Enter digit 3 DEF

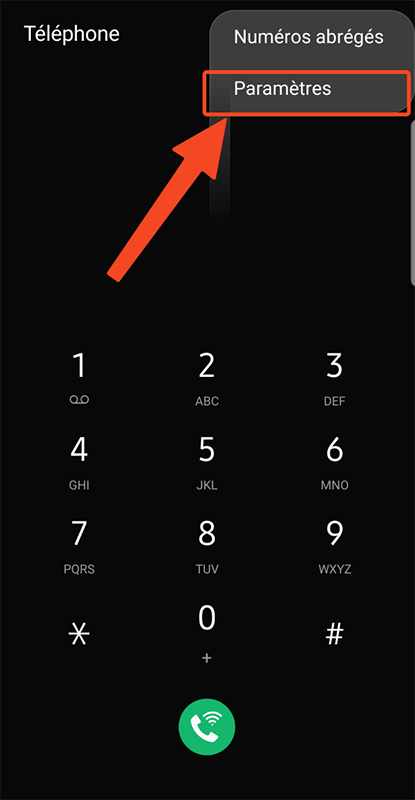pyautogui.click(x=334, y=379)
